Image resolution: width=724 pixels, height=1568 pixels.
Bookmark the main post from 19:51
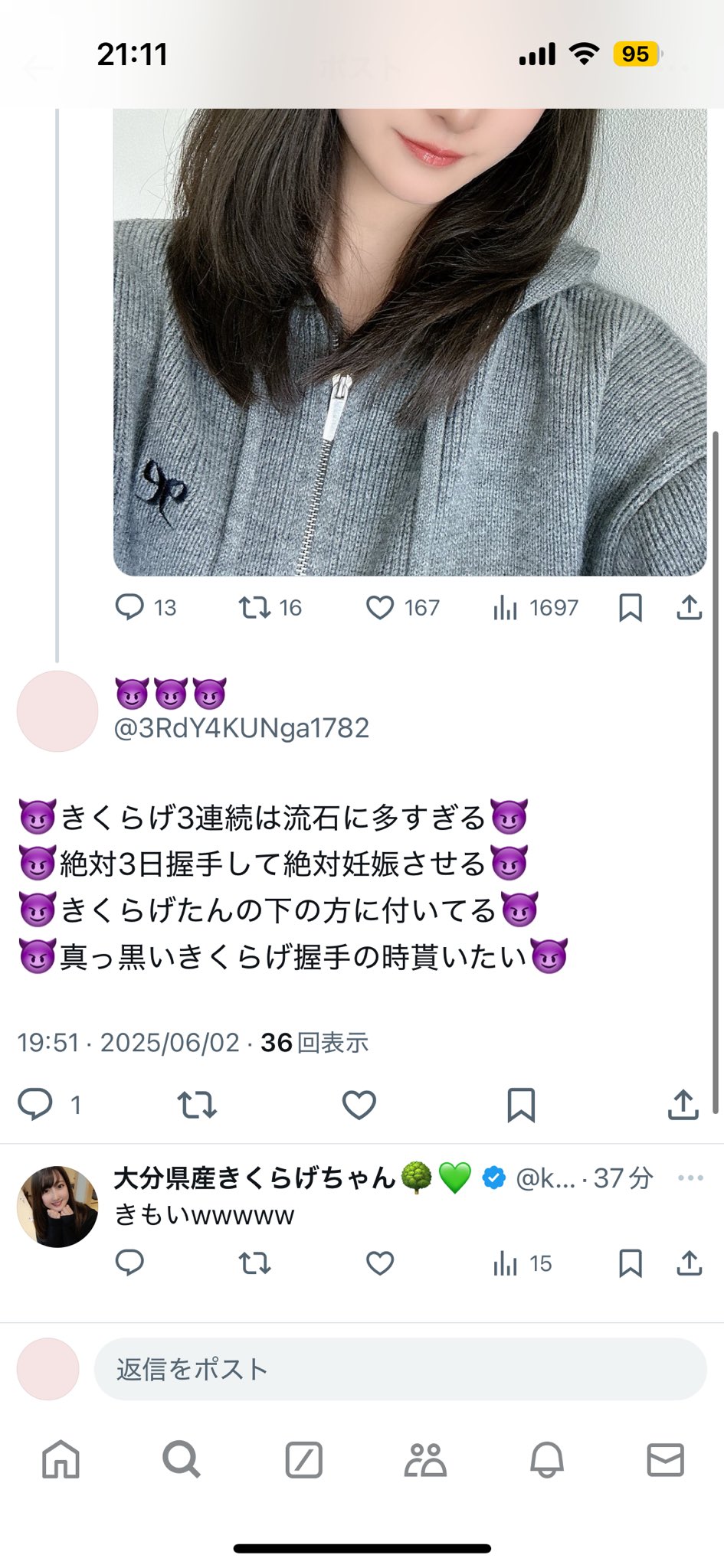coord(521,1105)
